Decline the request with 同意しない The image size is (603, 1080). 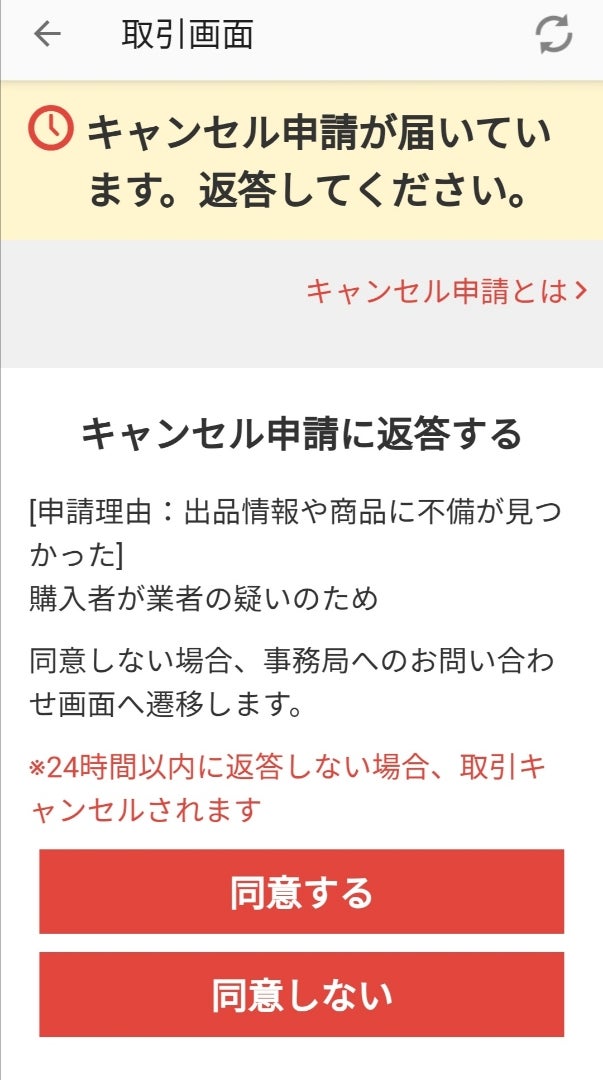point(301,994)
